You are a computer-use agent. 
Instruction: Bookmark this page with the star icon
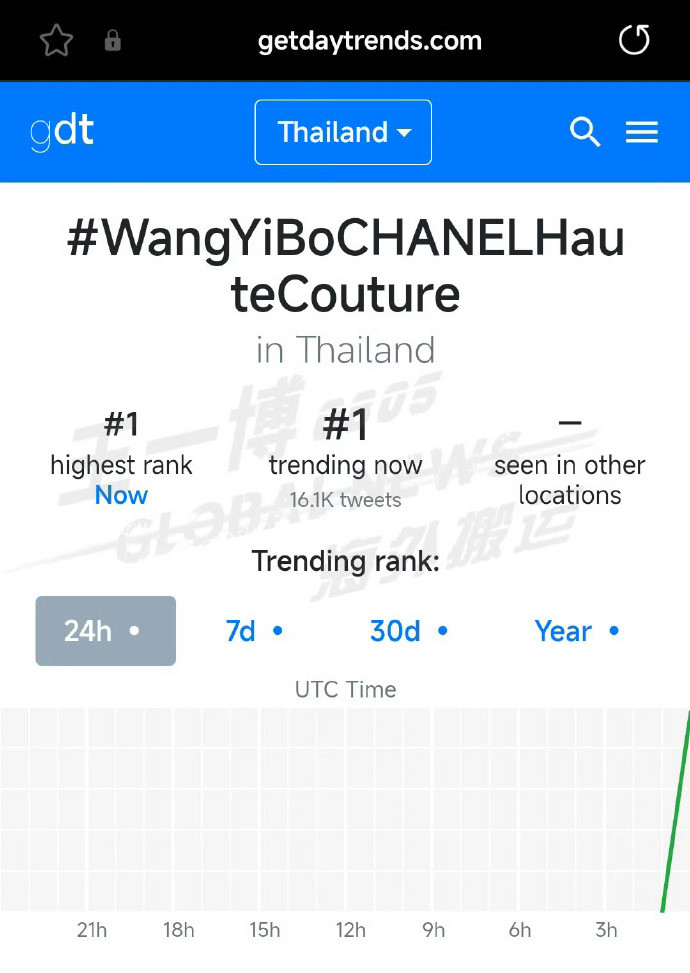click(x=56, y=41)
